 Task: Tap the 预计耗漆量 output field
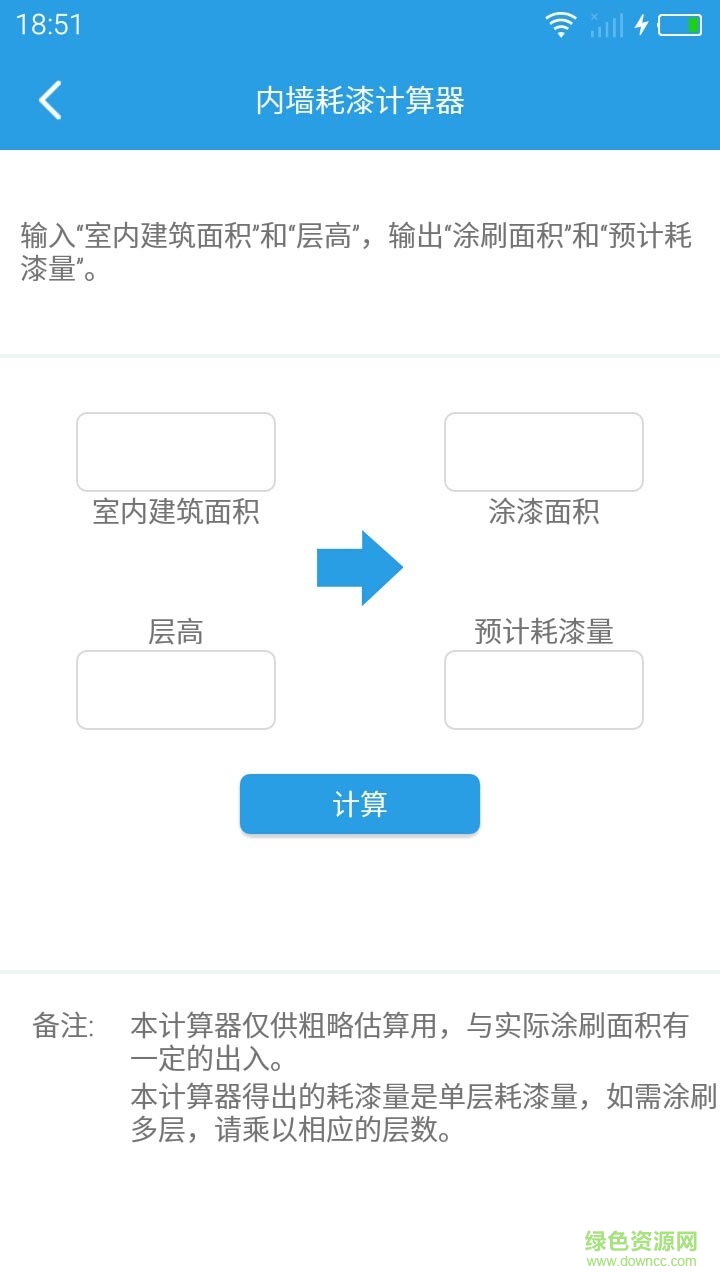544,690
